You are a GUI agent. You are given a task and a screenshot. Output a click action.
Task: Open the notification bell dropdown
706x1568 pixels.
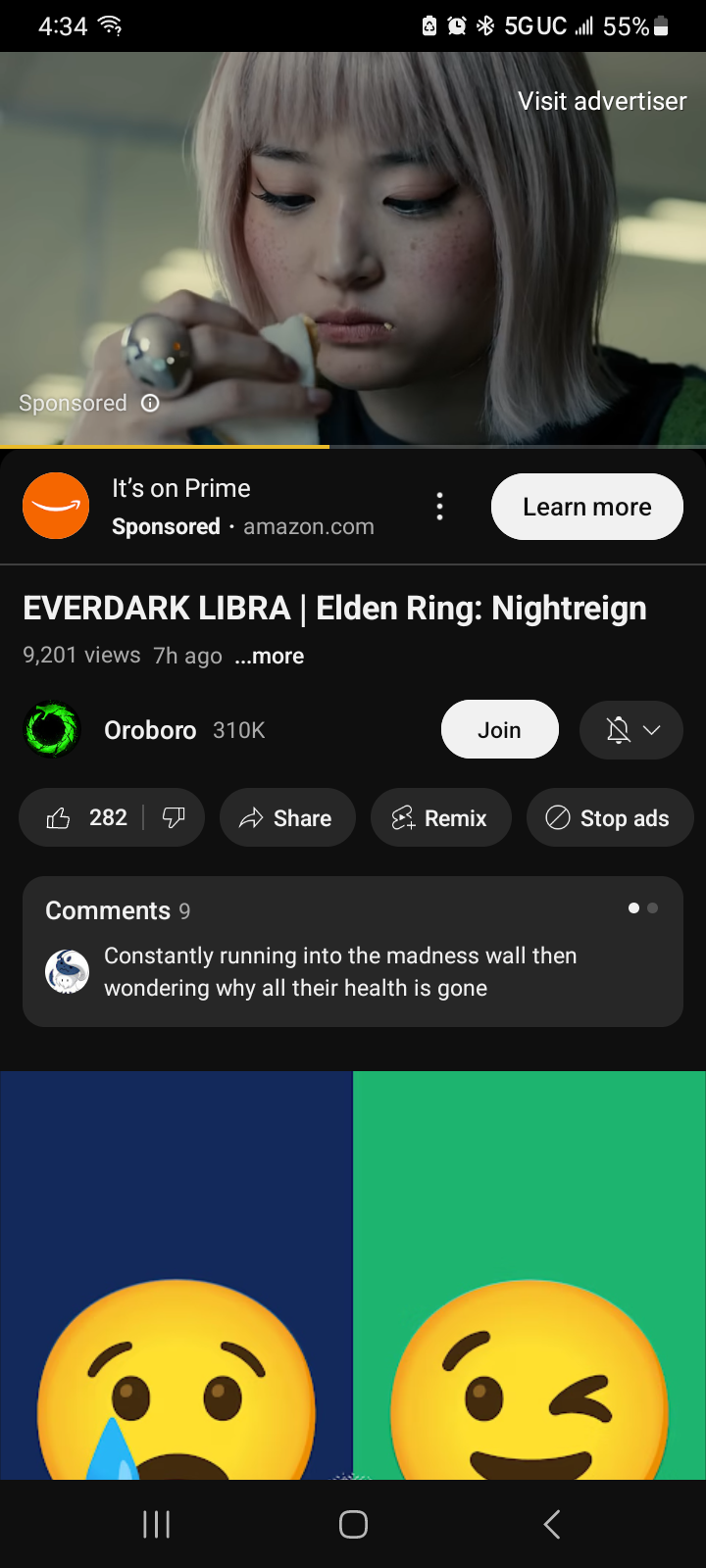630,730
